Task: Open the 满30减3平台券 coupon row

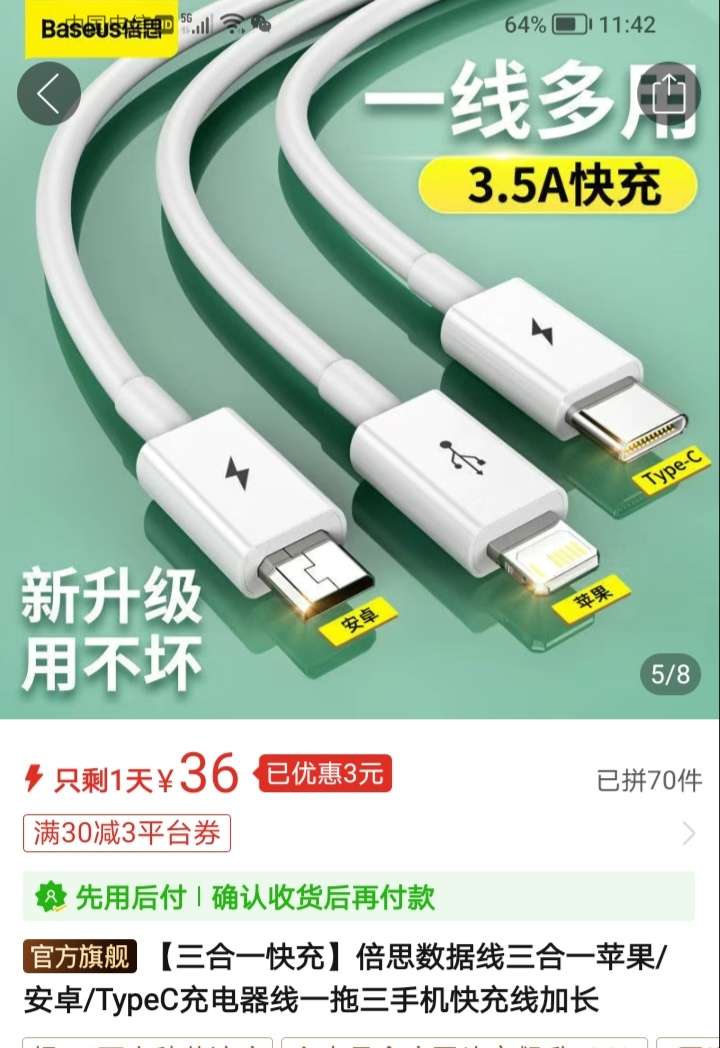Action: (x=360, y=833)
